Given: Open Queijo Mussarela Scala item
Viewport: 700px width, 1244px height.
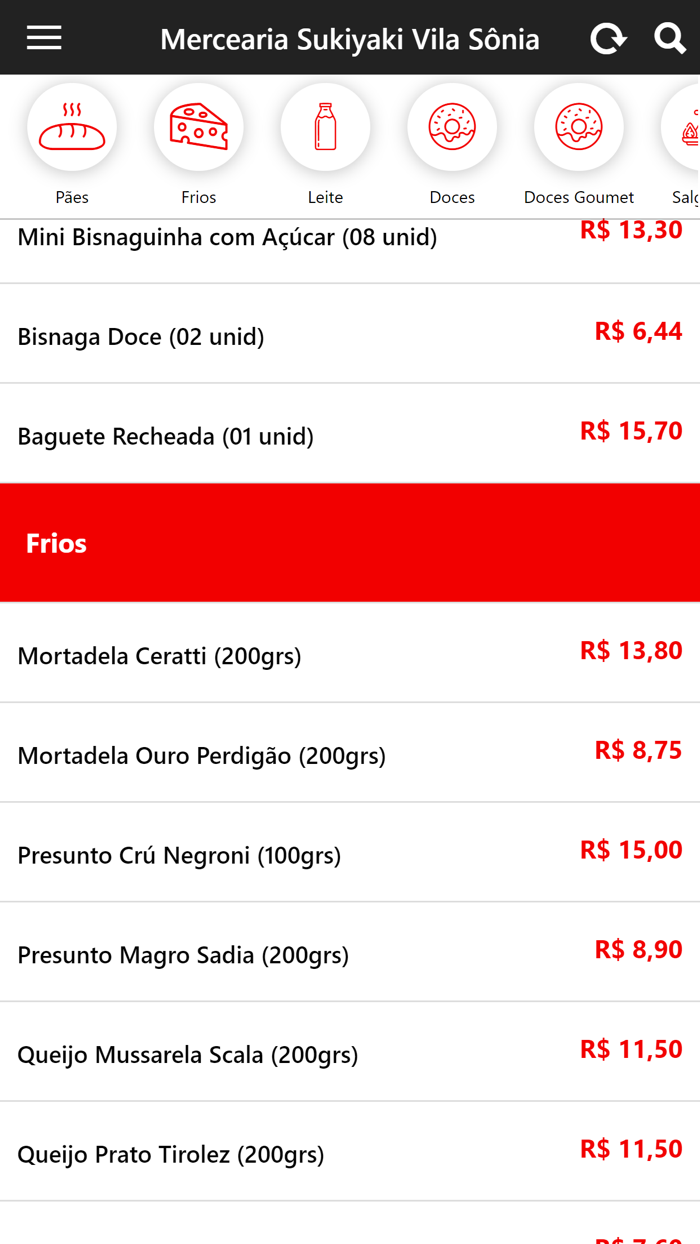Looking at the screenshot, I should [x=188, y=1055].
